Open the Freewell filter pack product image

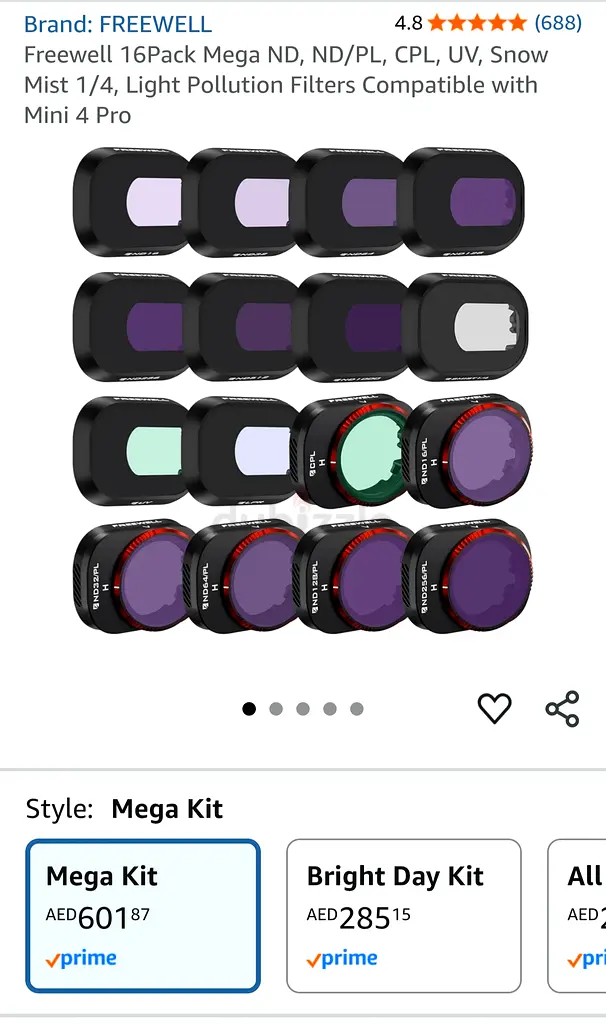pyautogui.click(x=302, y=391)
